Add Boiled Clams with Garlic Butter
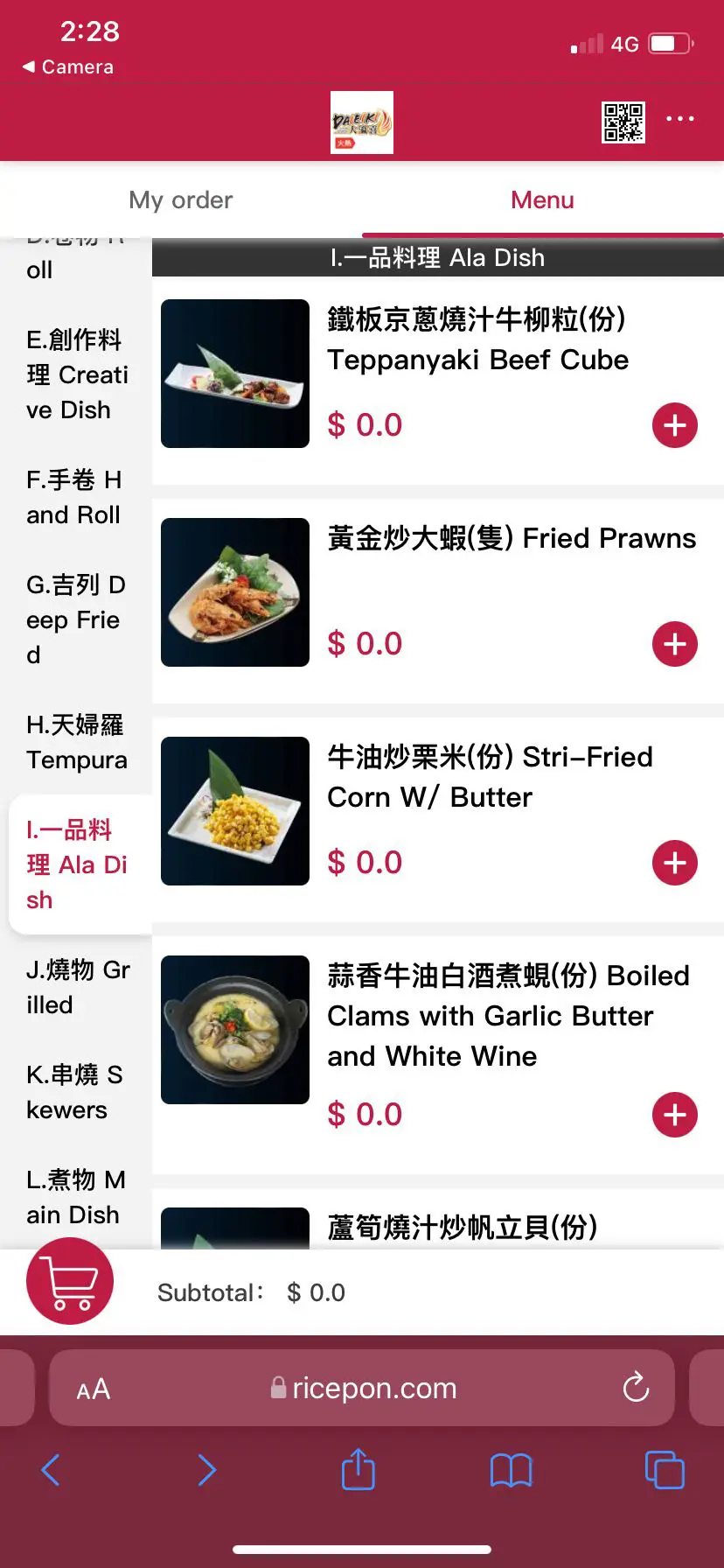 coord(674,1115)
